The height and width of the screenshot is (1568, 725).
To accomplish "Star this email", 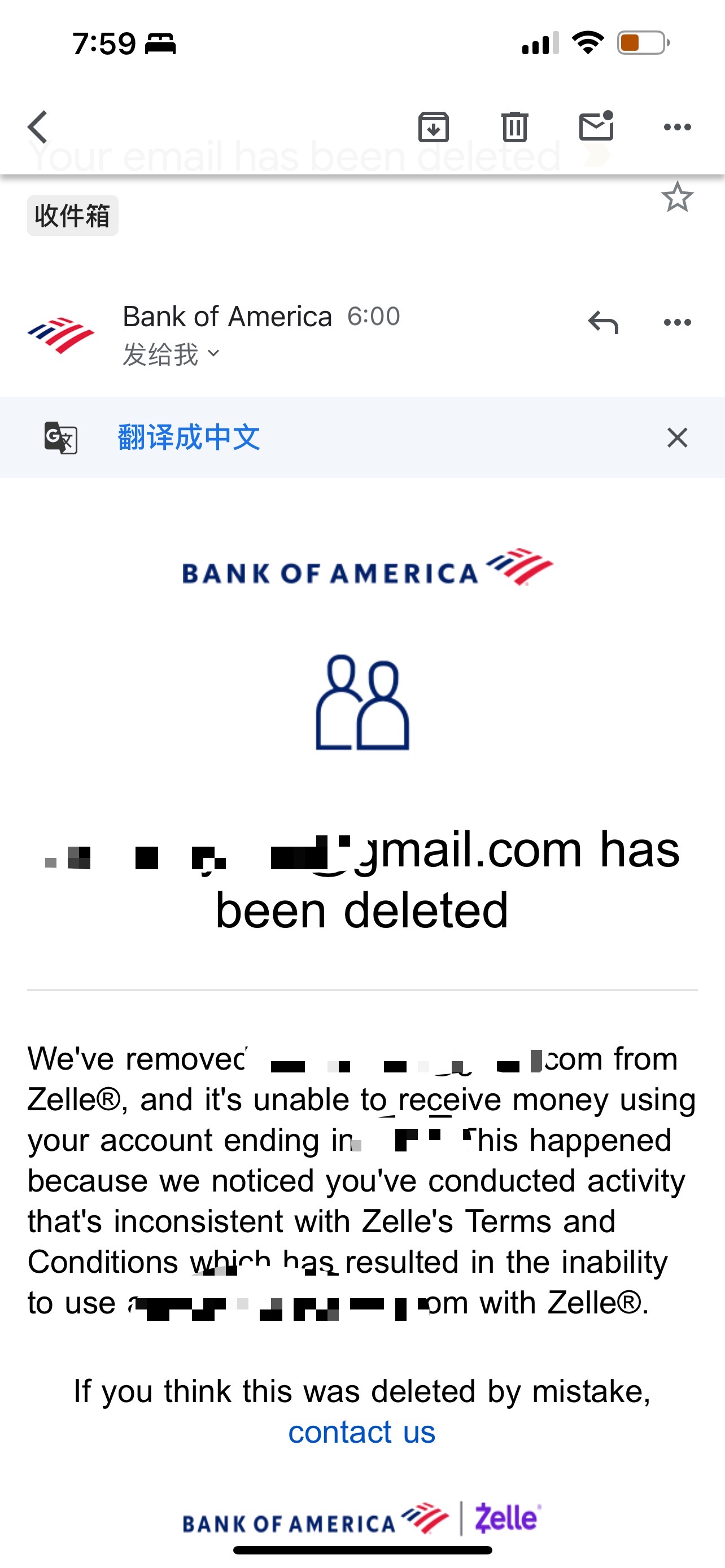I will 677,197.
